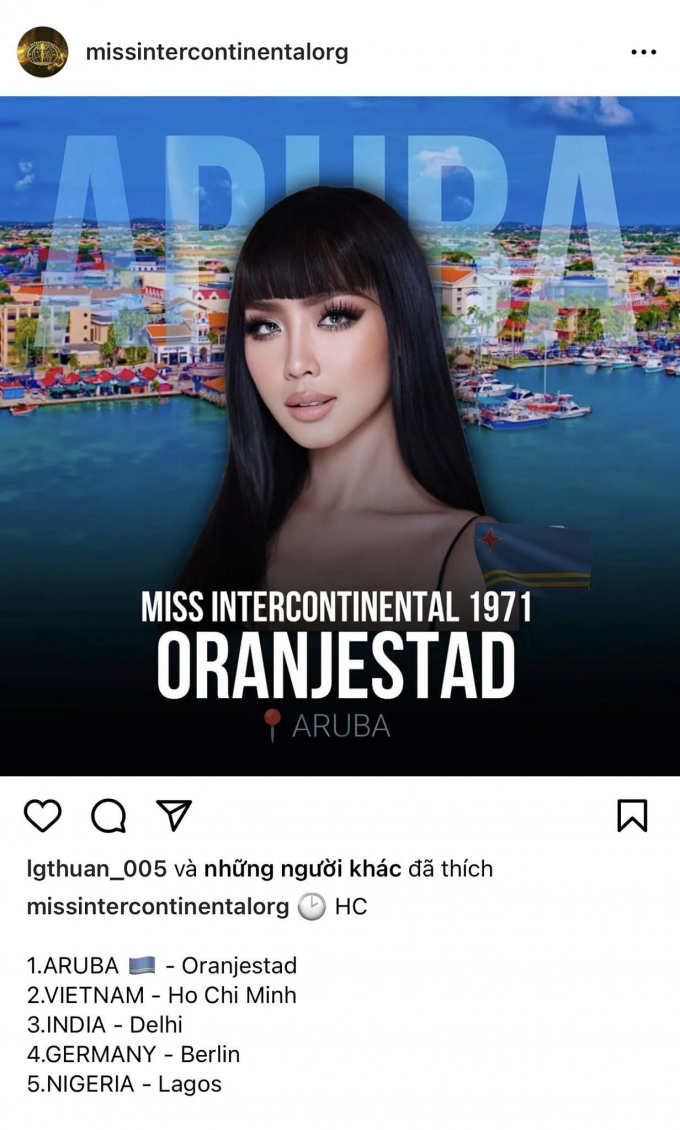680x1130 pixels.
Task: Open missintercontinentalorg from the caption
Action: (x=158, y=906)
